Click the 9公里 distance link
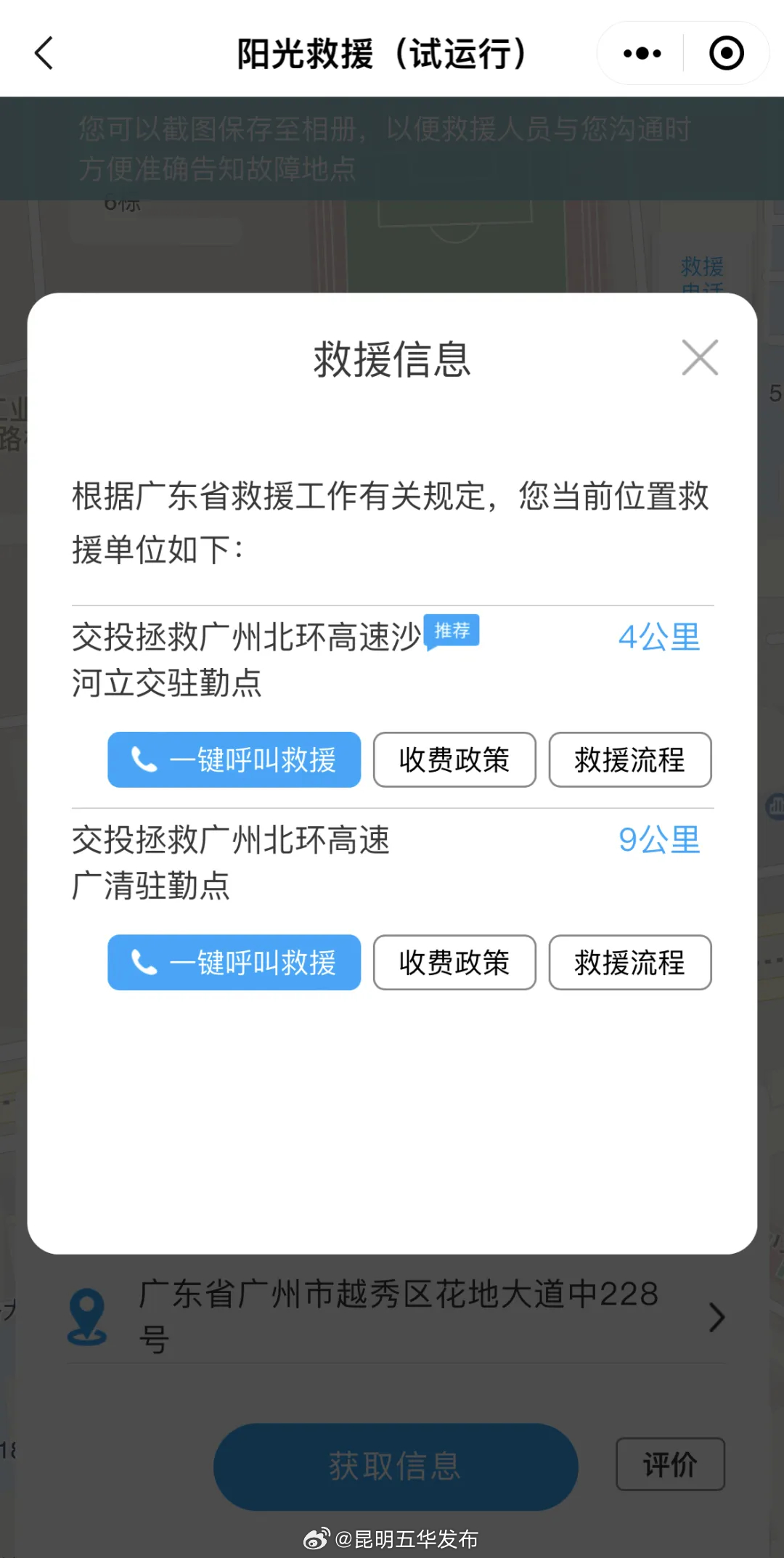 click(x=659, y=841)
